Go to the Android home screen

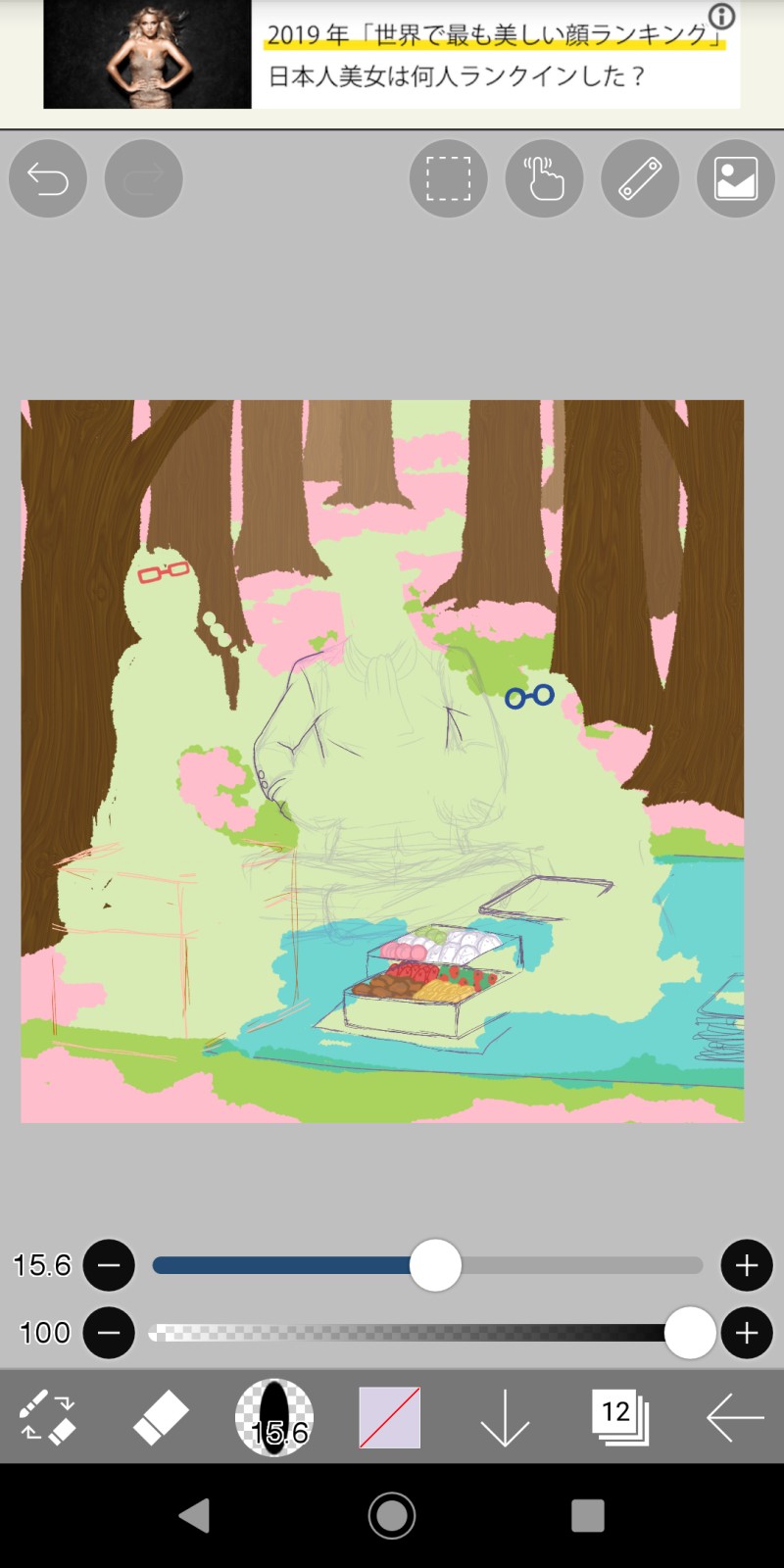coord(392,1515)
